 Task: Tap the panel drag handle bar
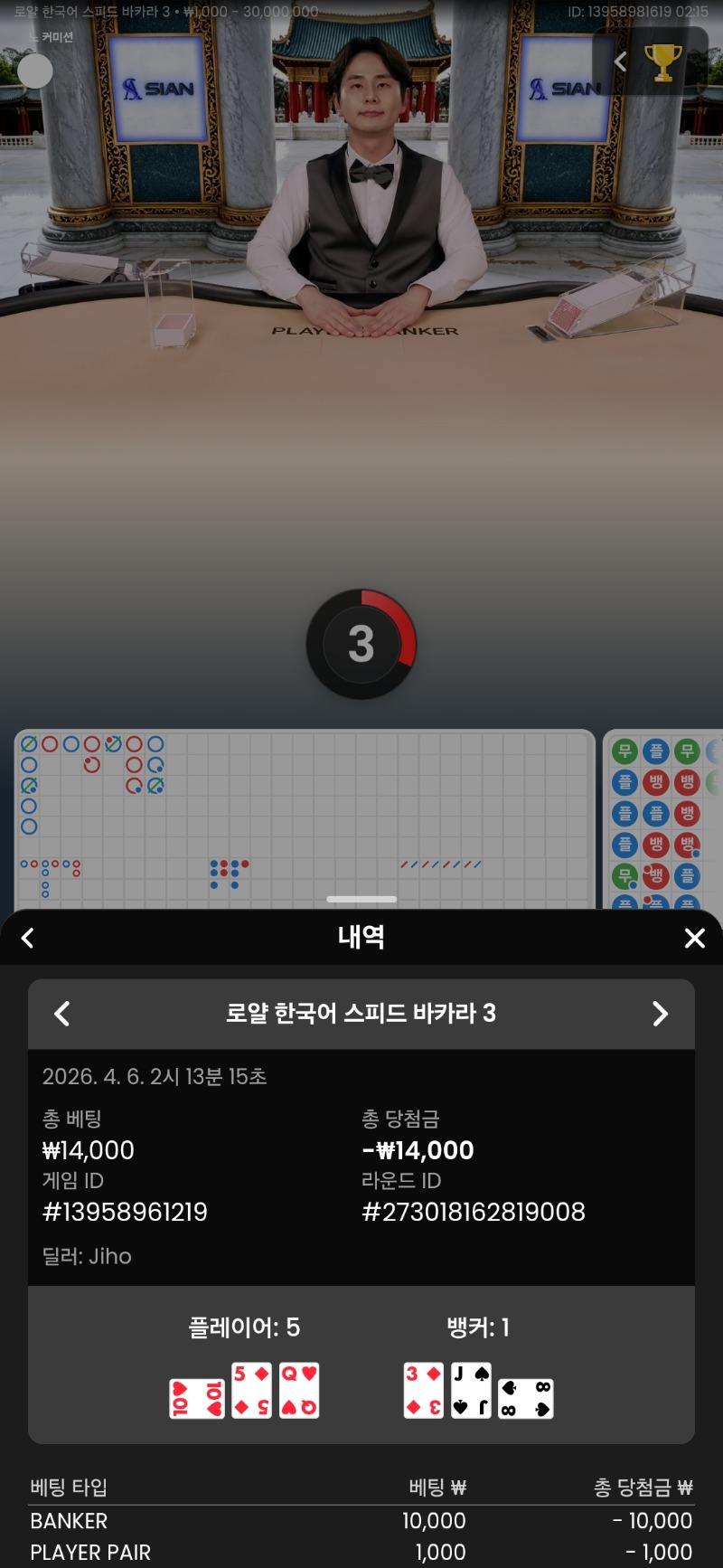(361, 899)
